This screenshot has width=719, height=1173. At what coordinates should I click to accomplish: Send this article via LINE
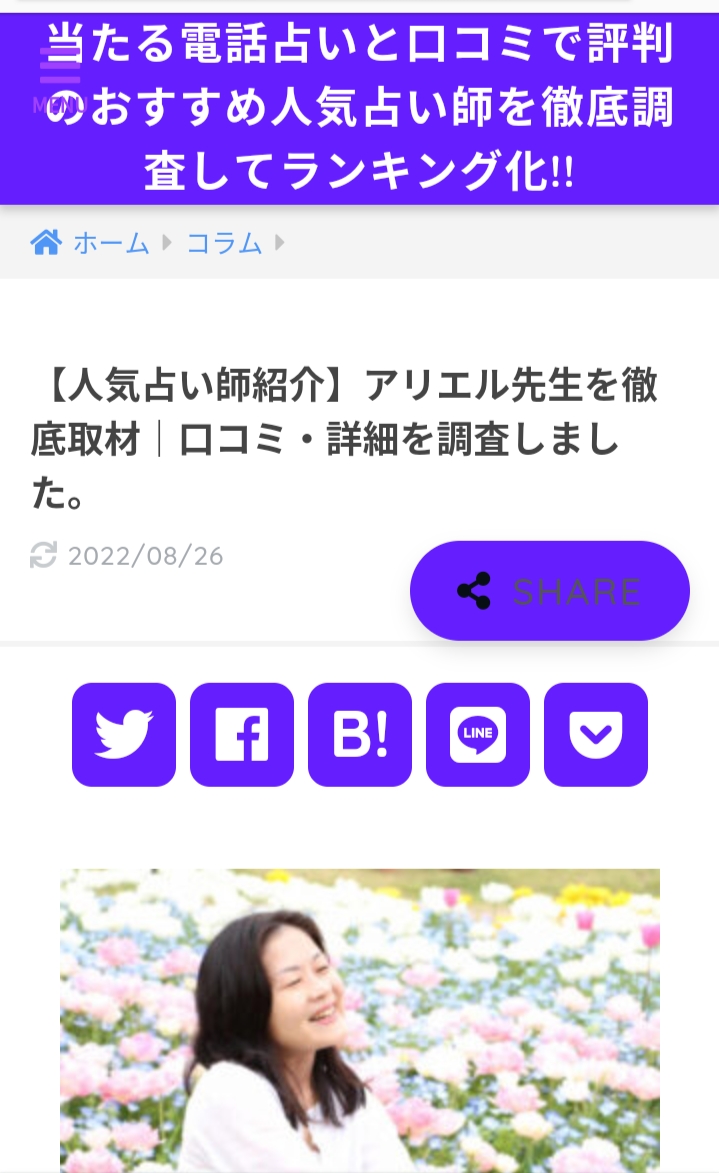478,735
